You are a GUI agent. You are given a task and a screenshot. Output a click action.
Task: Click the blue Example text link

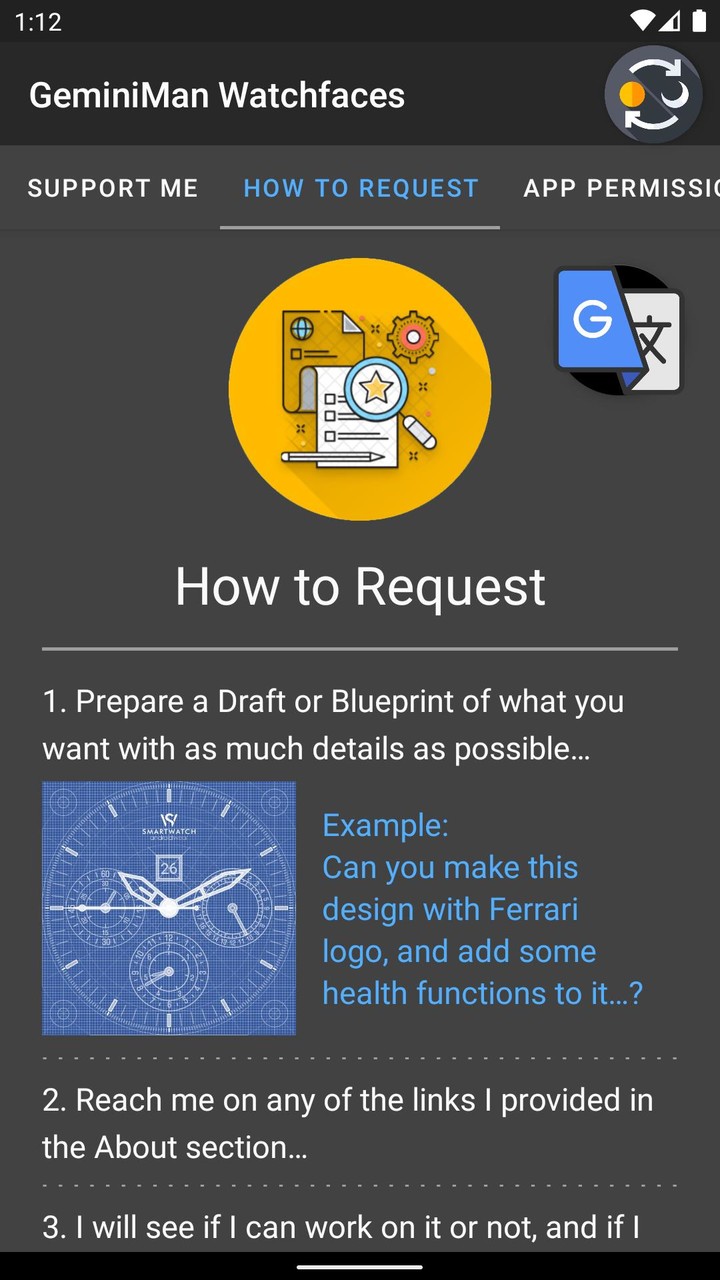coord(385,825)
